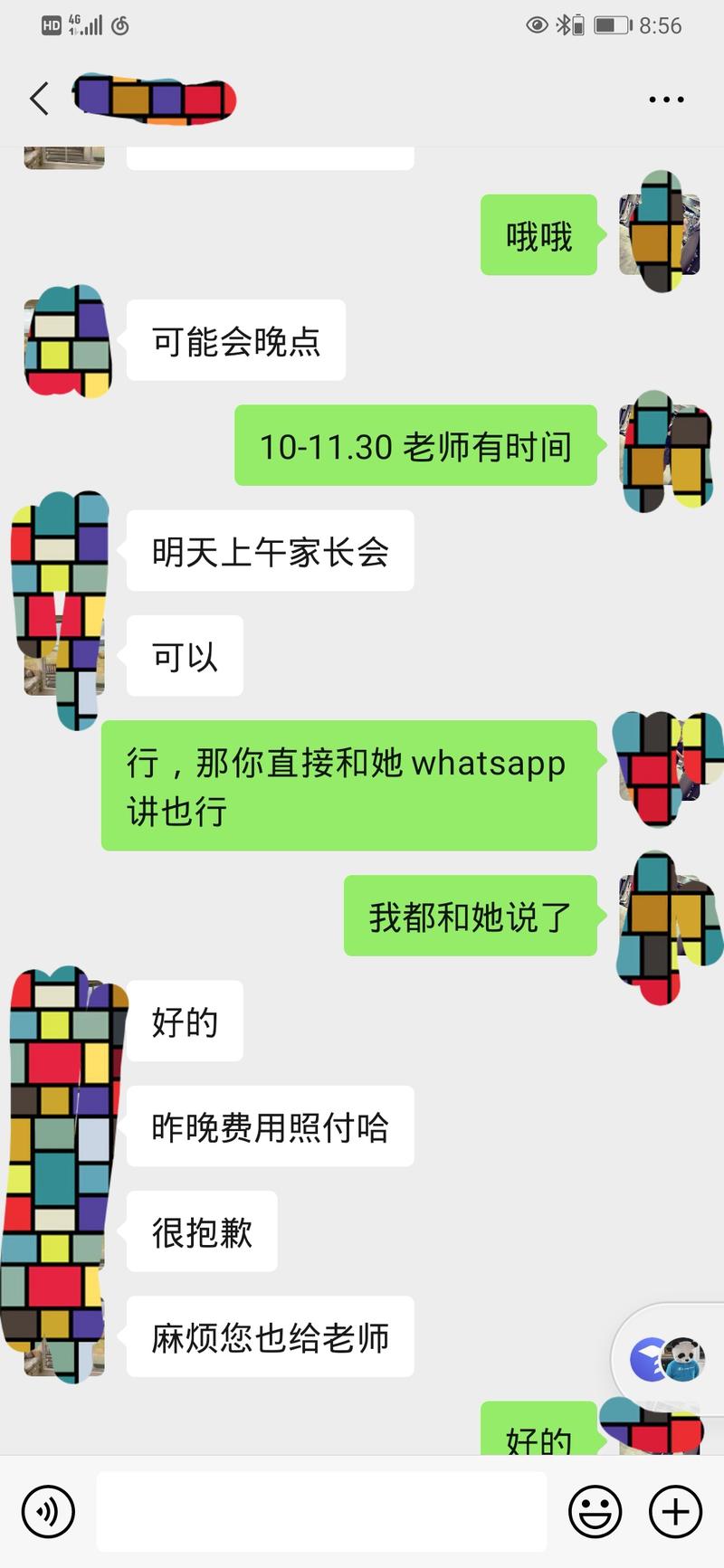This screenshot has width=724, height=1568.
Task: Tap the eye icon in the status bar
Action: pyautogui.click(x=537, y=24)
